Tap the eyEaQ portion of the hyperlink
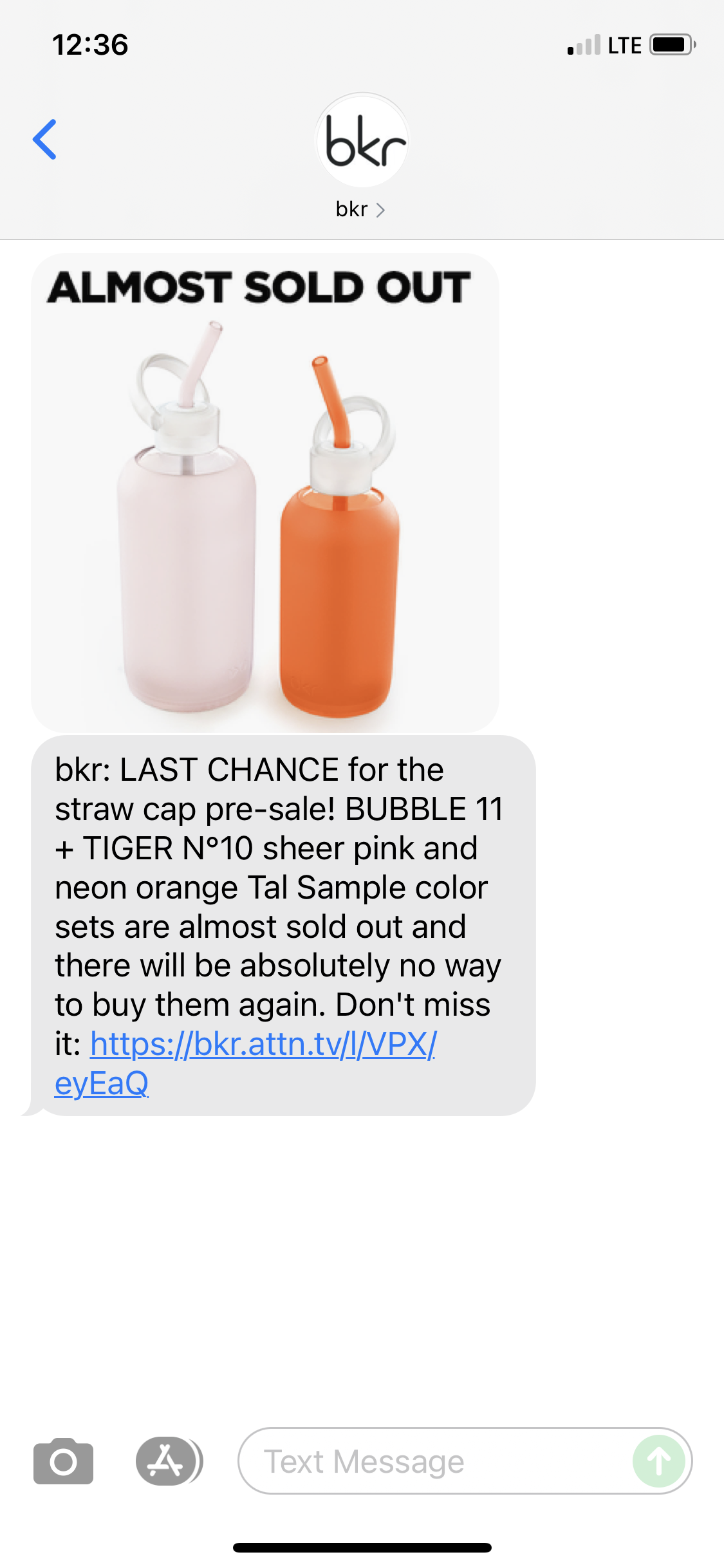The width and height of the screenshot is (724, 1568). click(x=100, y=1084)
